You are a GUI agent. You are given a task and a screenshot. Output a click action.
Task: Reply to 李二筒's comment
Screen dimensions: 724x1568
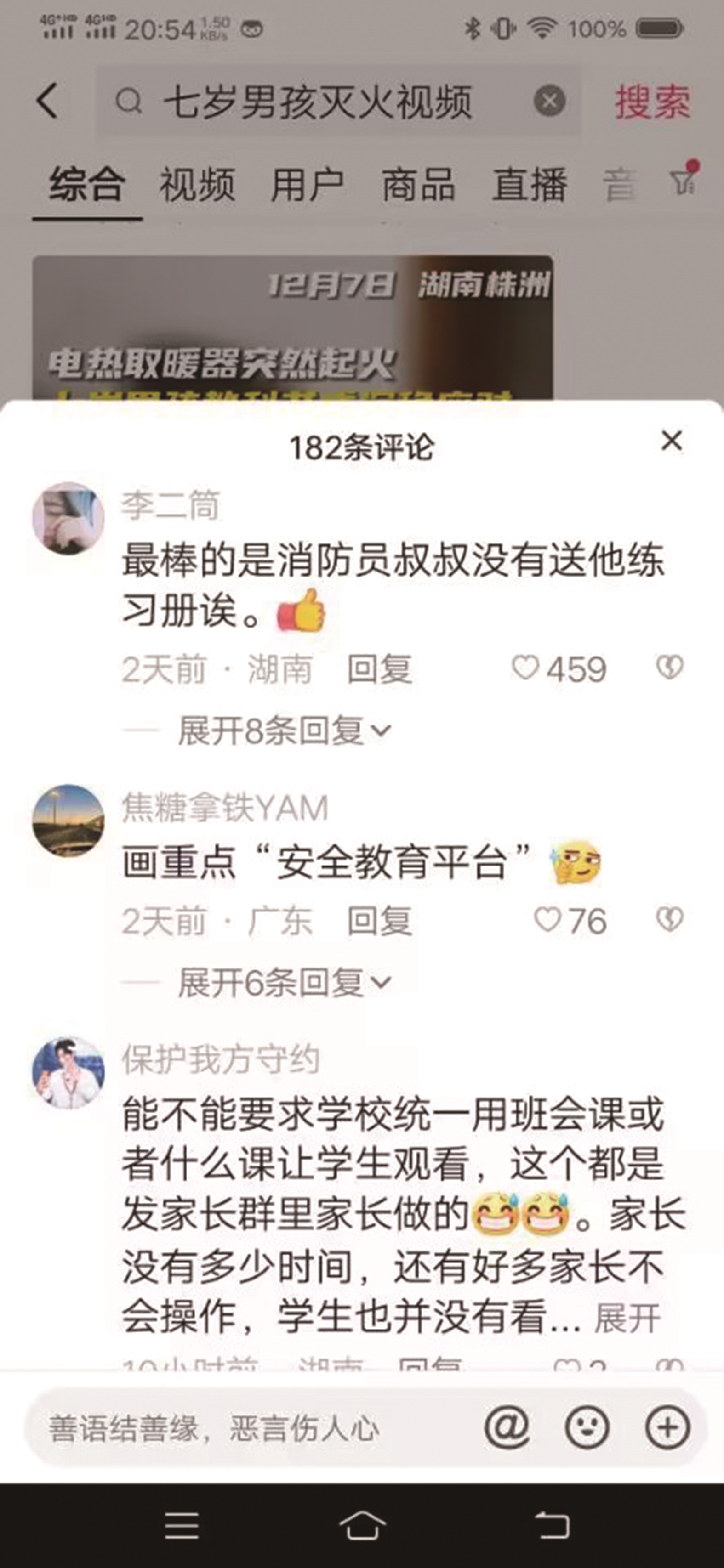[379, 669]
